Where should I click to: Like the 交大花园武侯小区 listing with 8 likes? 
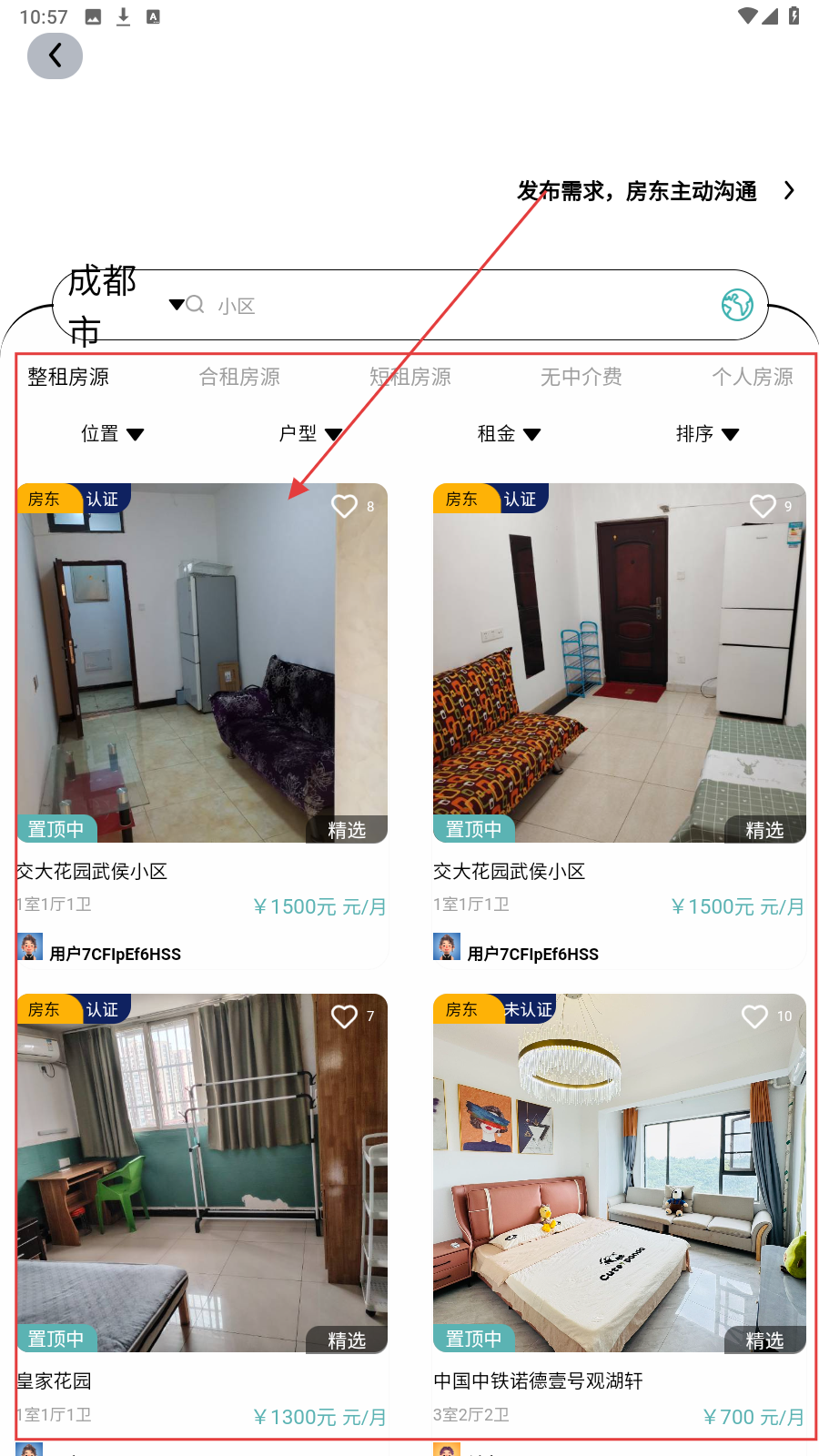pos(344,506)
